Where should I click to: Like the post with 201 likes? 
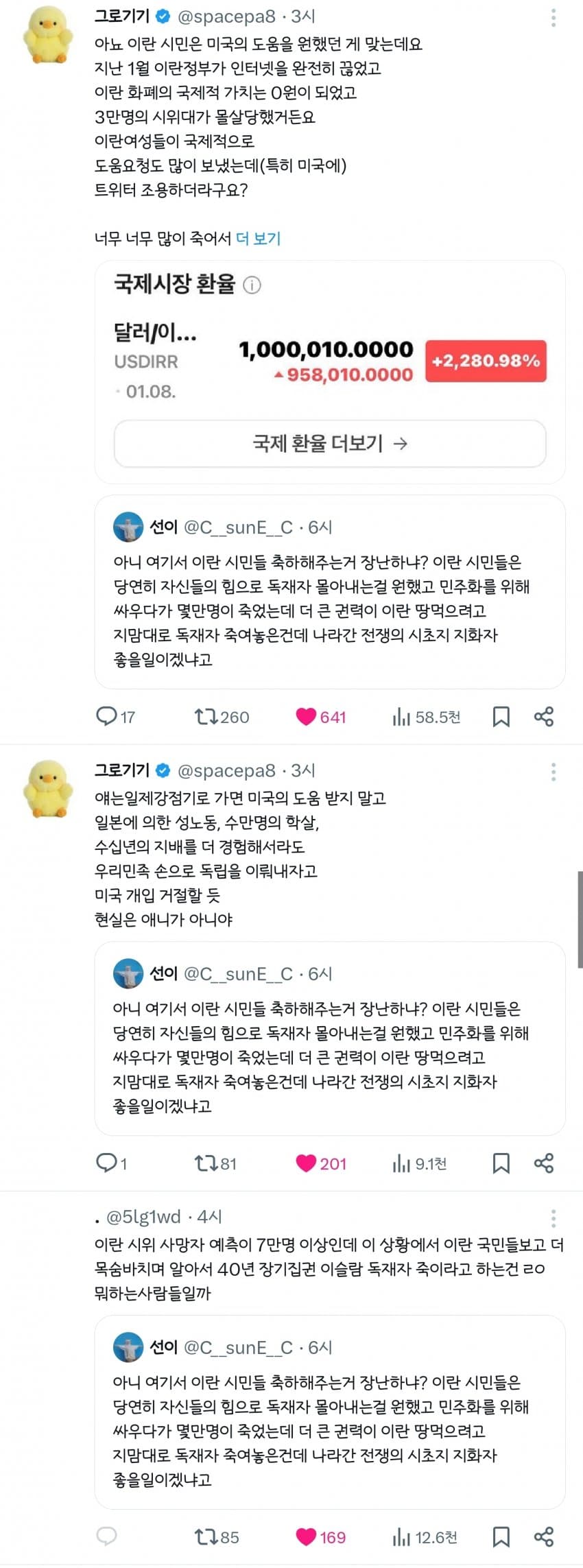(x=306, y=1163)
